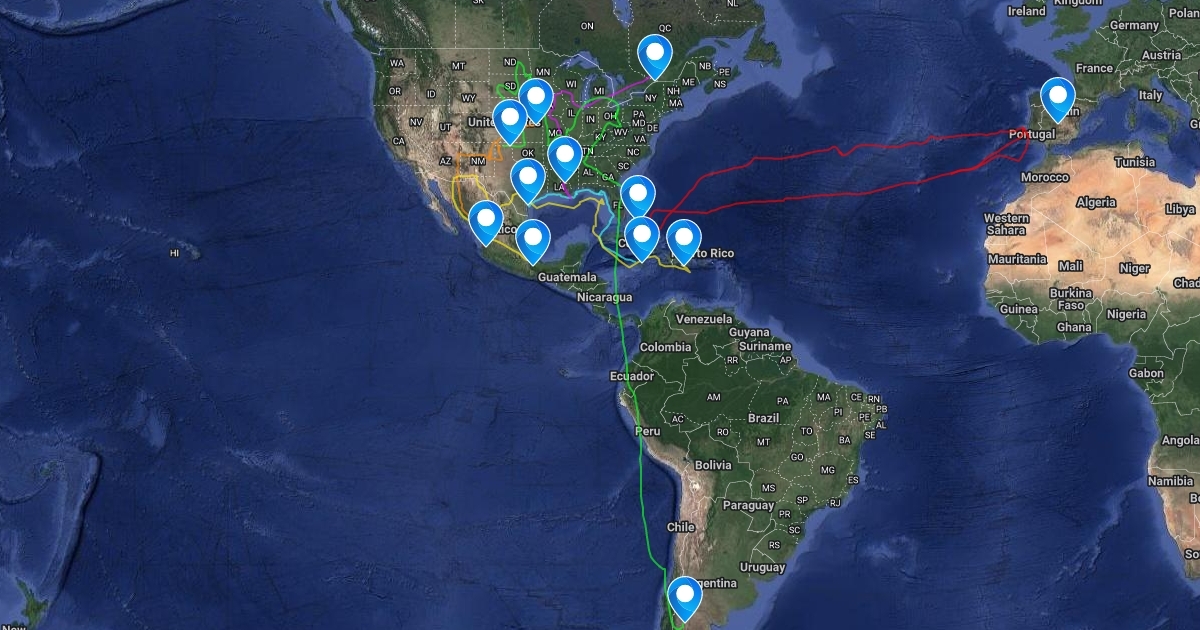Tap the marker on Mexico's Pacific coast
This screenshot has height=630, width=1200.
coord(485,221)
